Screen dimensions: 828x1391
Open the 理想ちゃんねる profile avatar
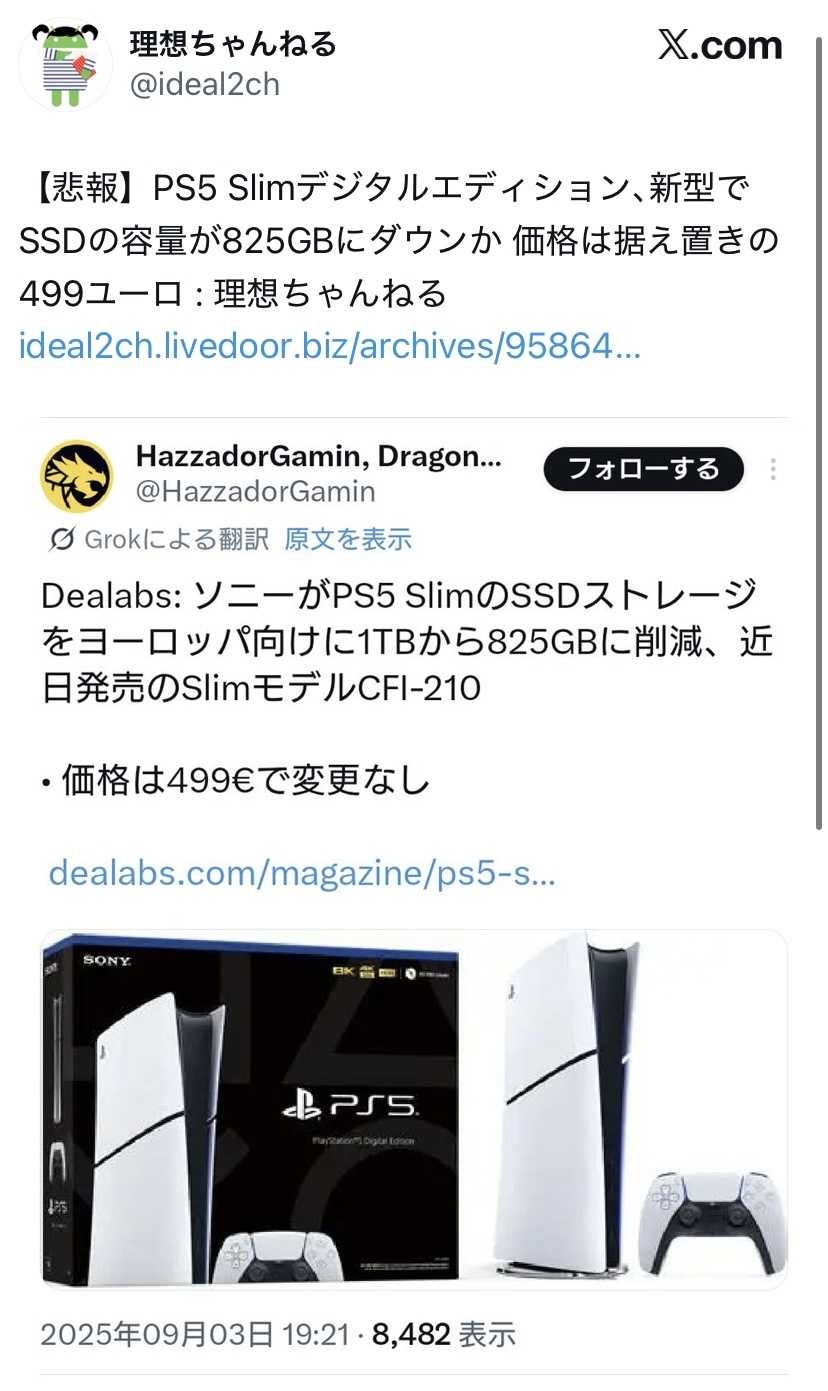coord(65,65)
